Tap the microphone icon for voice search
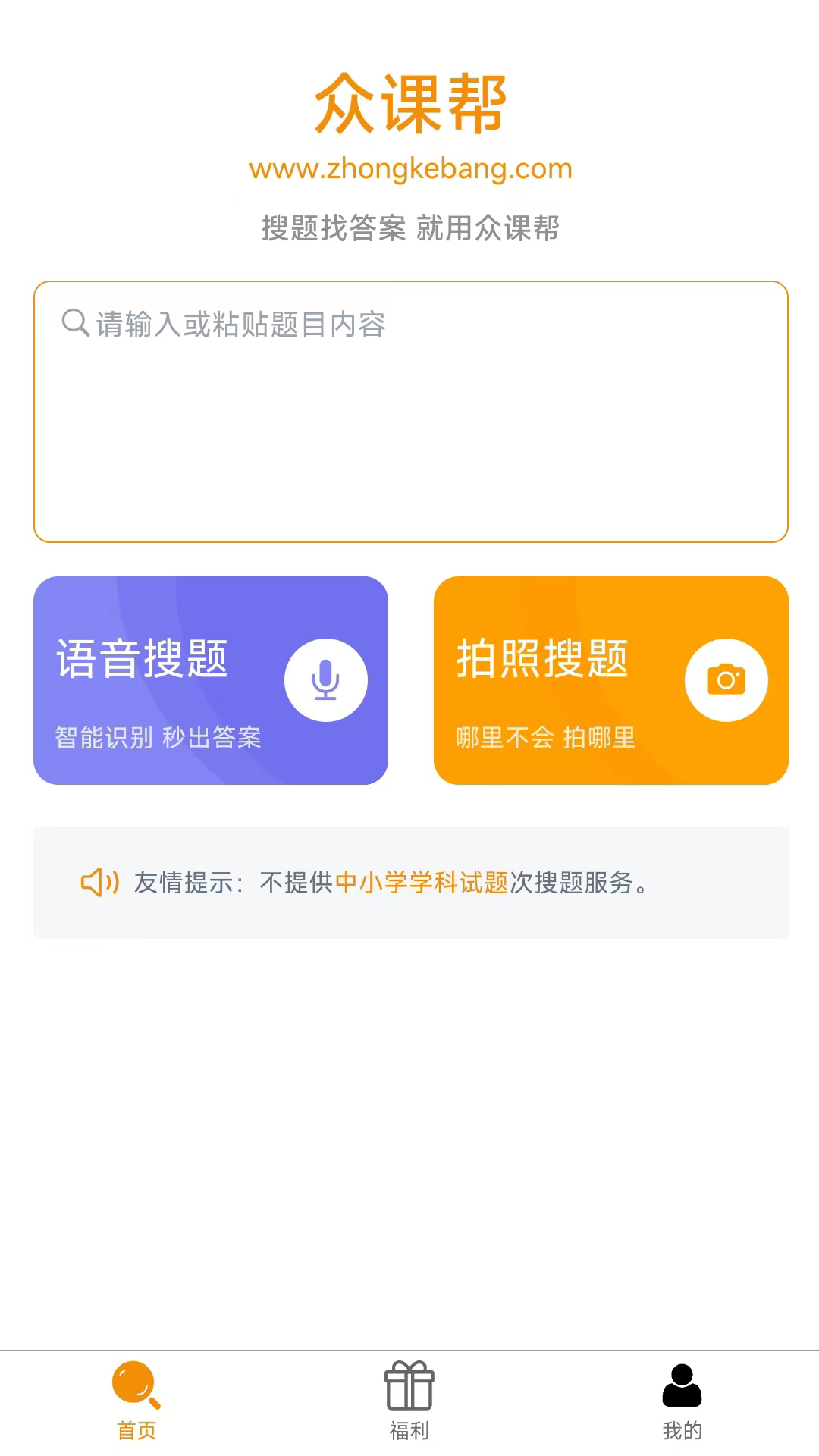This screenshot has width=819, height=1456. pyautogui.click(x=326, y=679)
